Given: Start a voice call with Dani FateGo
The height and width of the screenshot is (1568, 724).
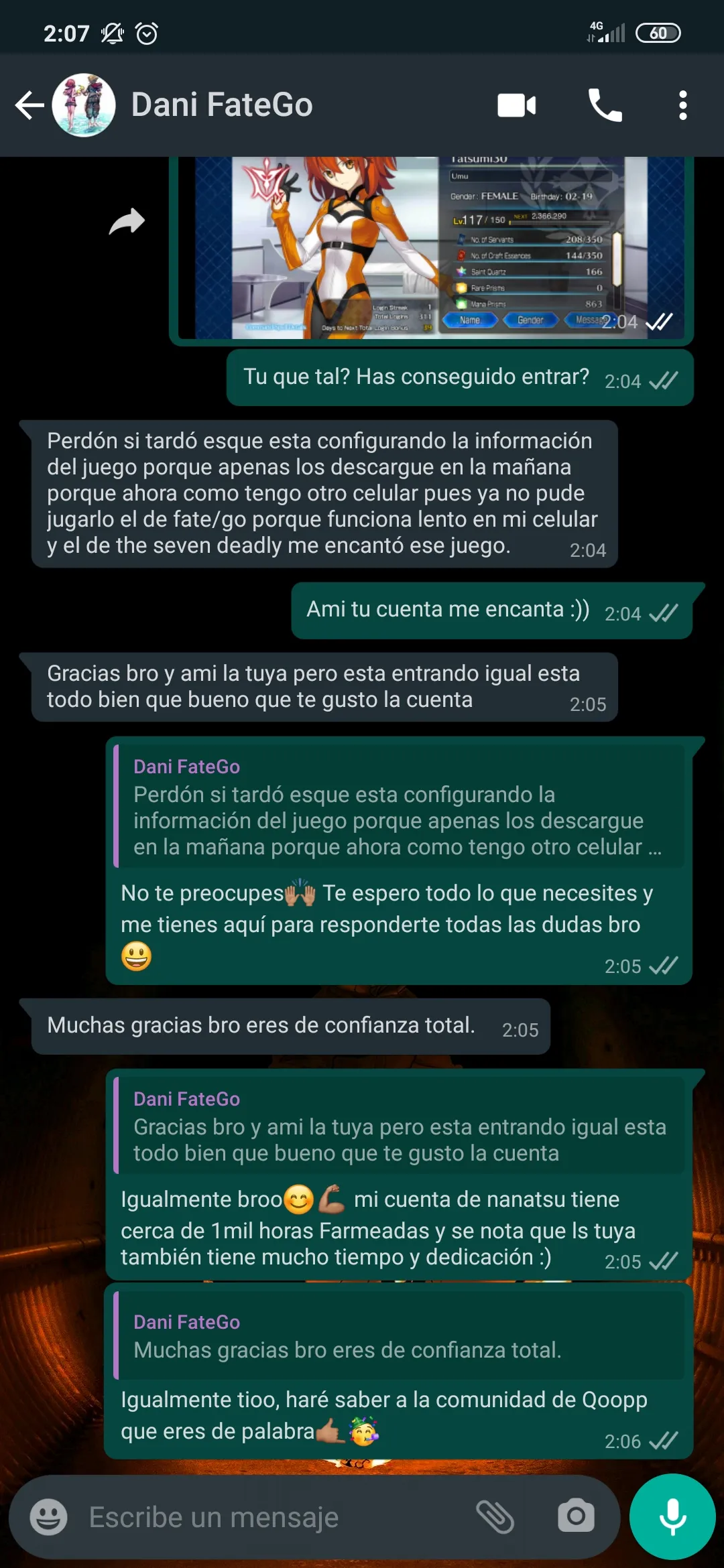Looking at the screenshot, I should [x=605, y=105].
